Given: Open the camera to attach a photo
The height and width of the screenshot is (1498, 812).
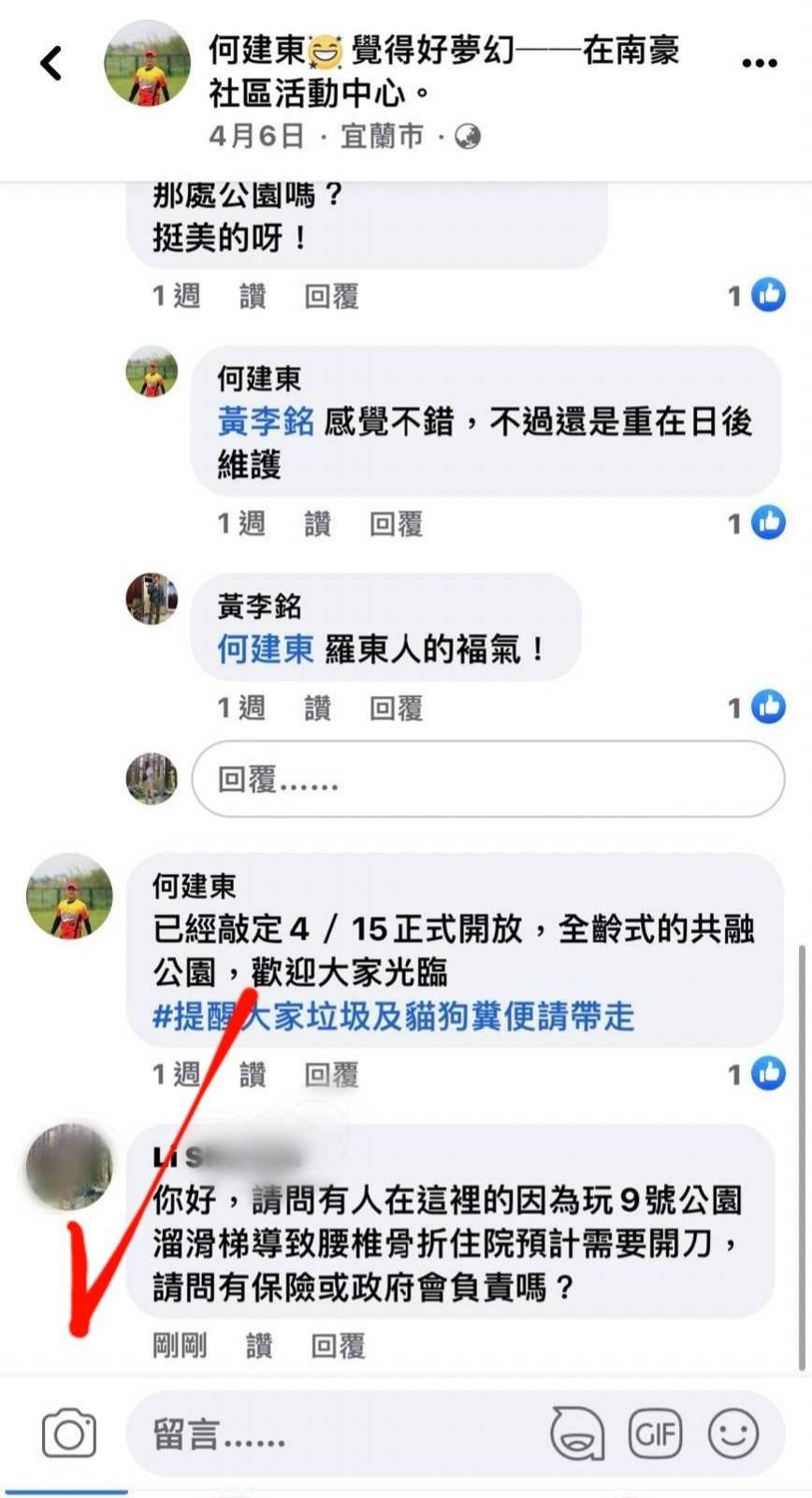Looking at the screenshot, I should coord(68,1433).
